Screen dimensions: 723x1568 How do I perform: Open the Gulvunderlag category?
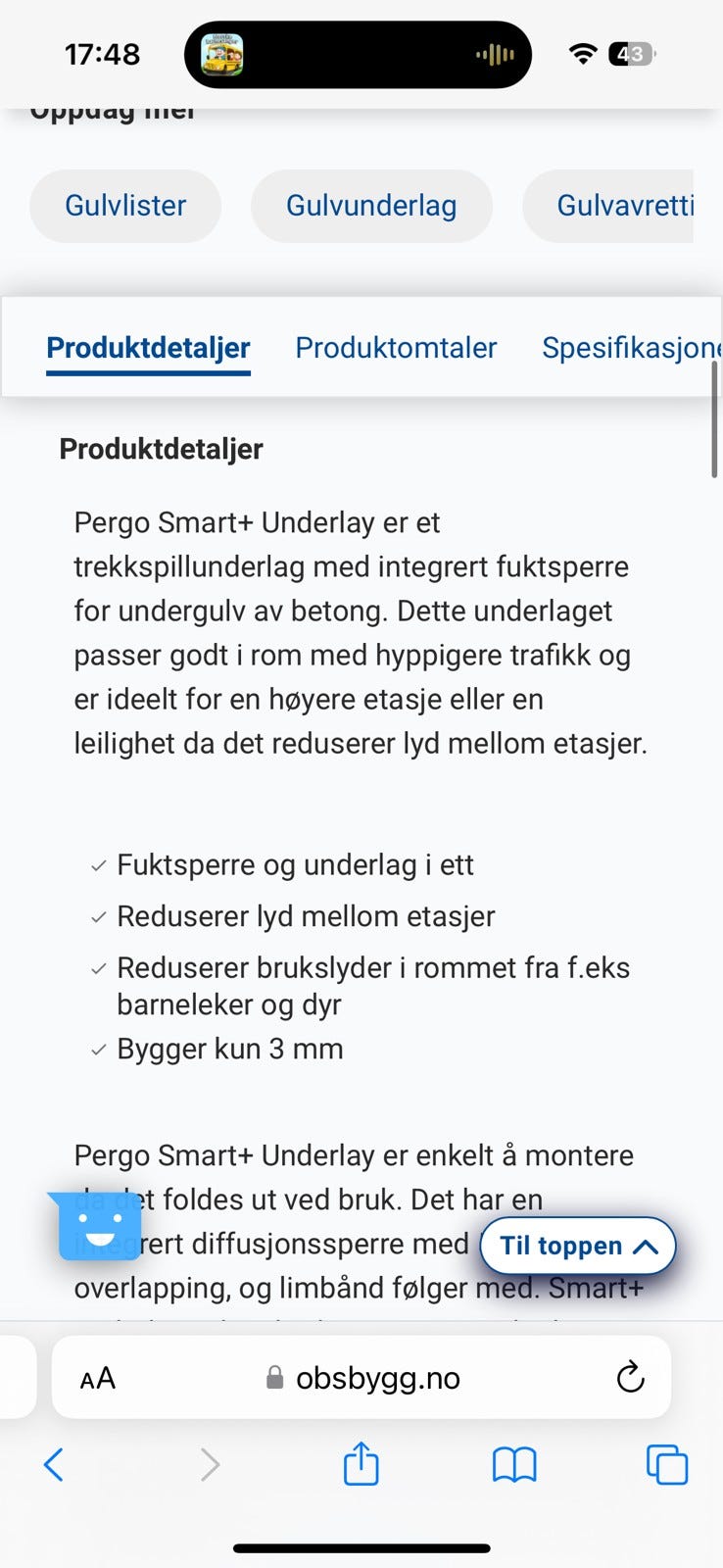(x=371, y=206)
